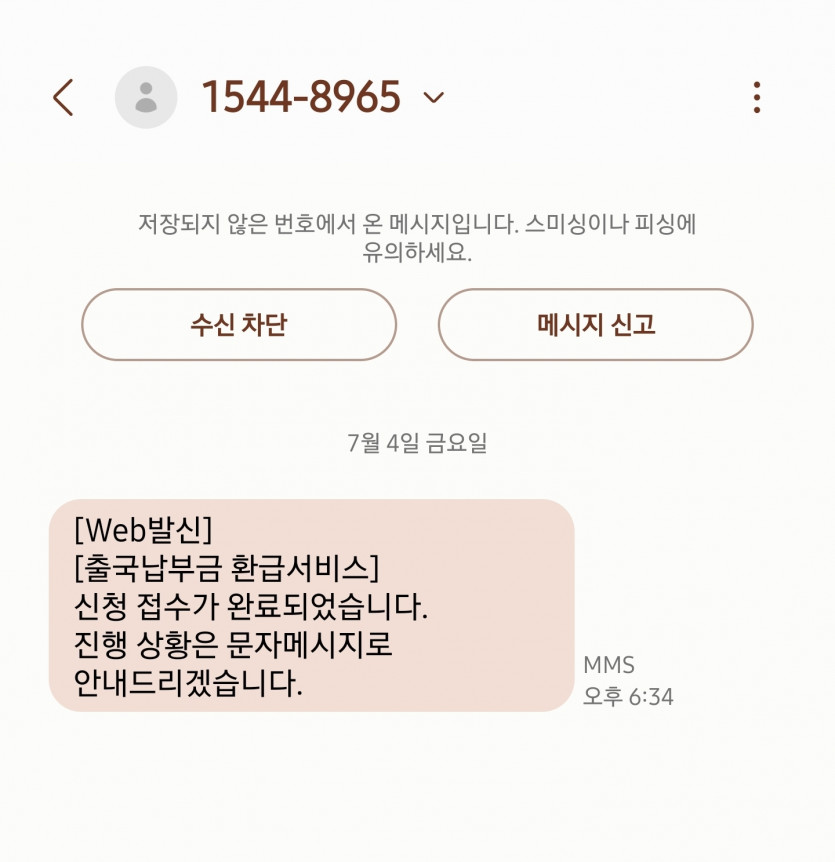Open the contact avatar for 1544-8965
The image size is (835, 862).
click(146, 97)
